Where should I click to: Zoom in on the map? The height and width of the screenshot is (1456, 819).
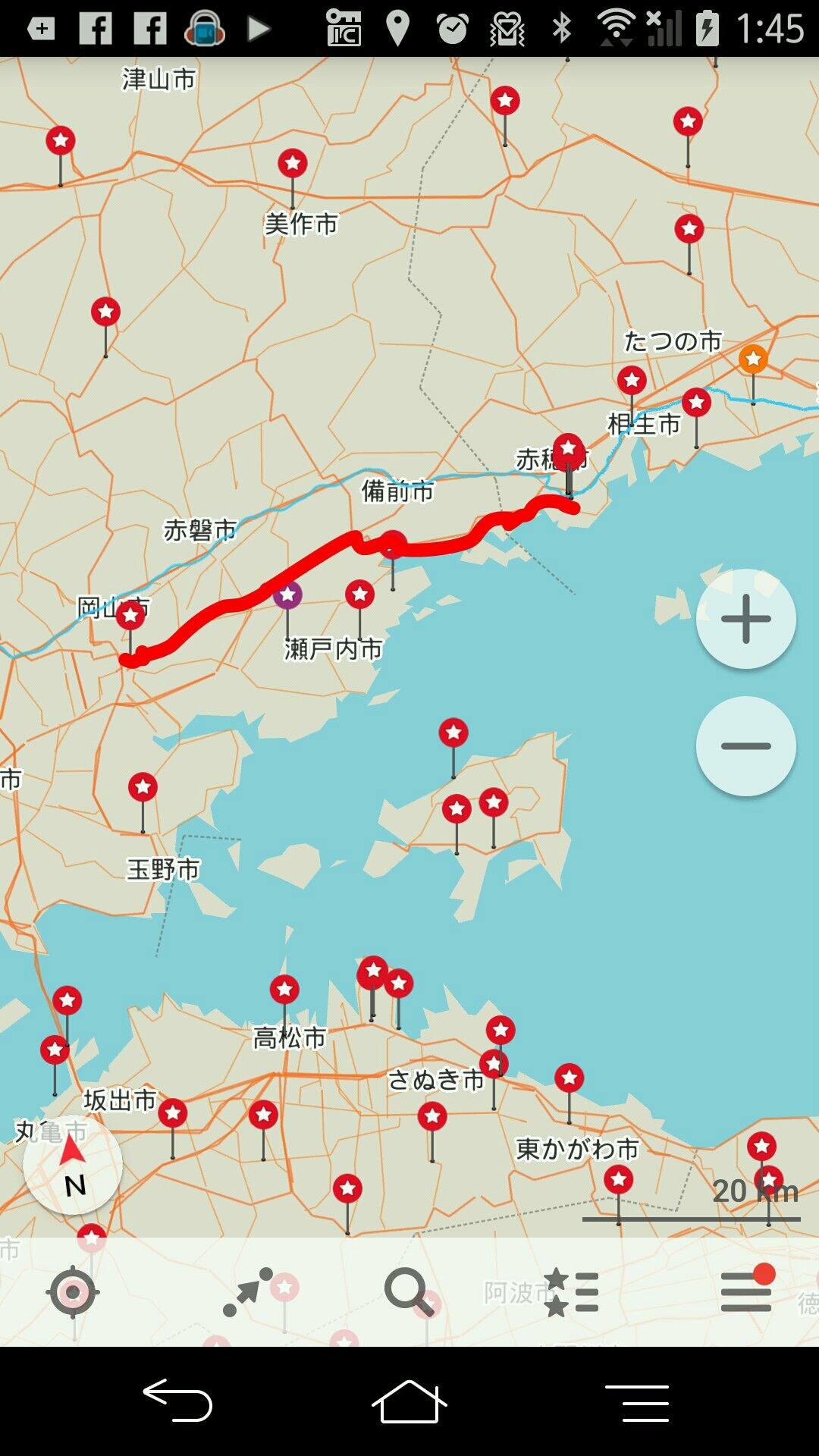tap(745, 619)
